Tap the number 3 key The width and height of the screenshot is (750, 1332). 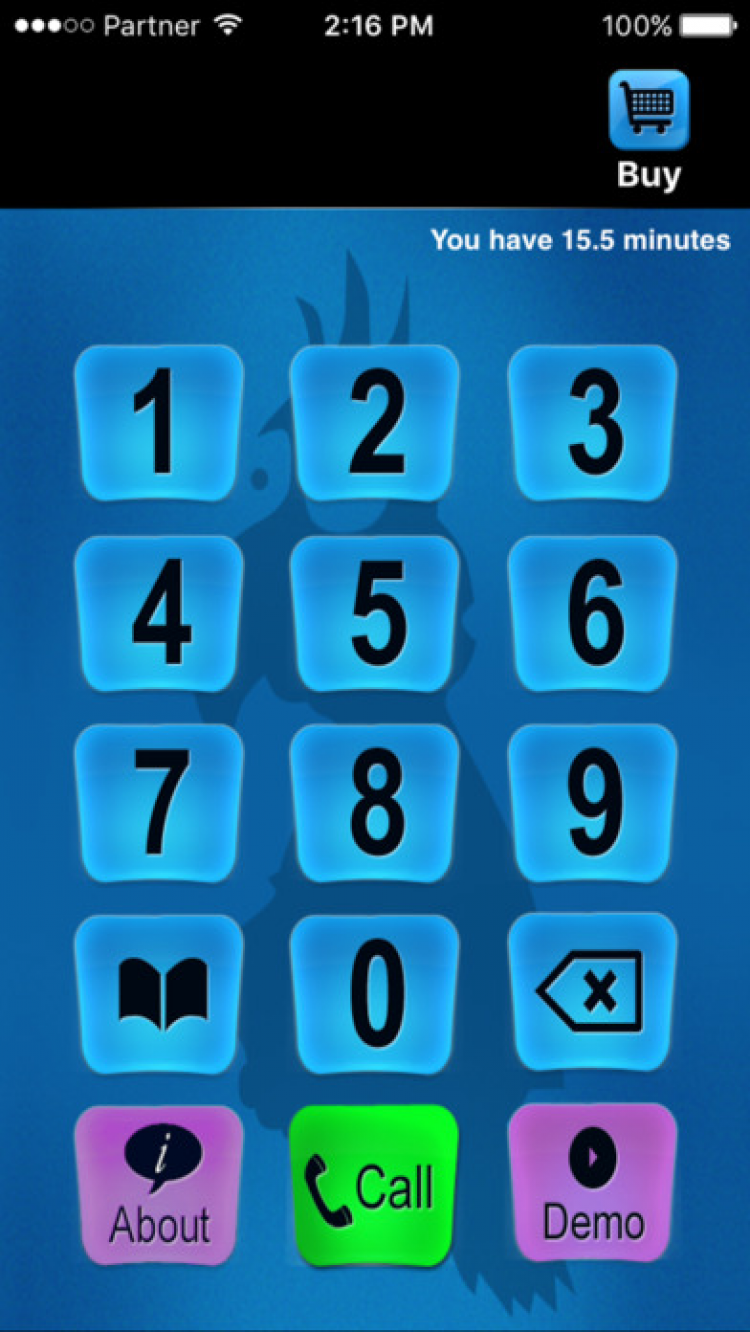(592, 422)
